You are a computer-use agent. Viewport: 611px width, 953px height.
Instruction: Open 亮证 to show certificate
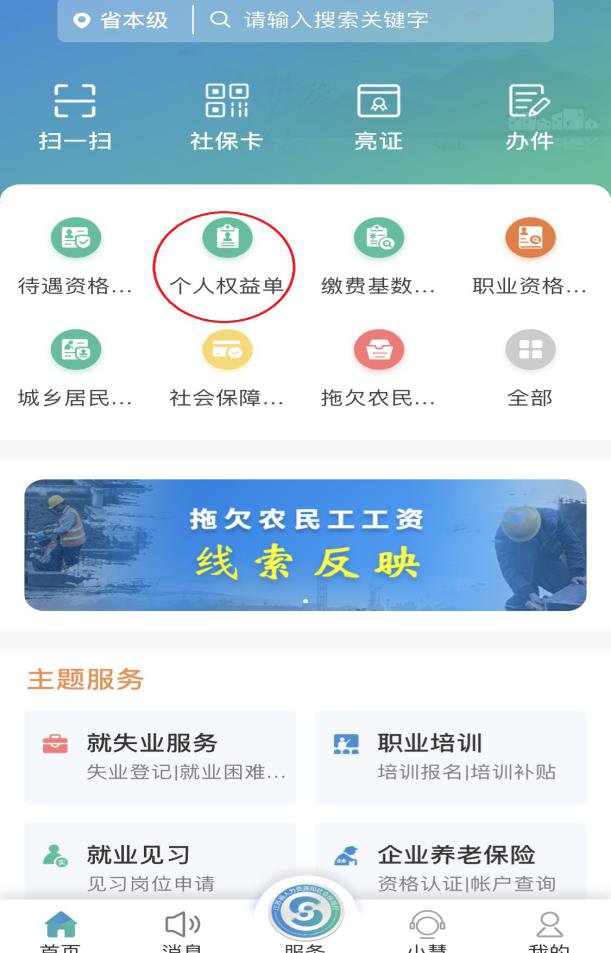[378, 117]
